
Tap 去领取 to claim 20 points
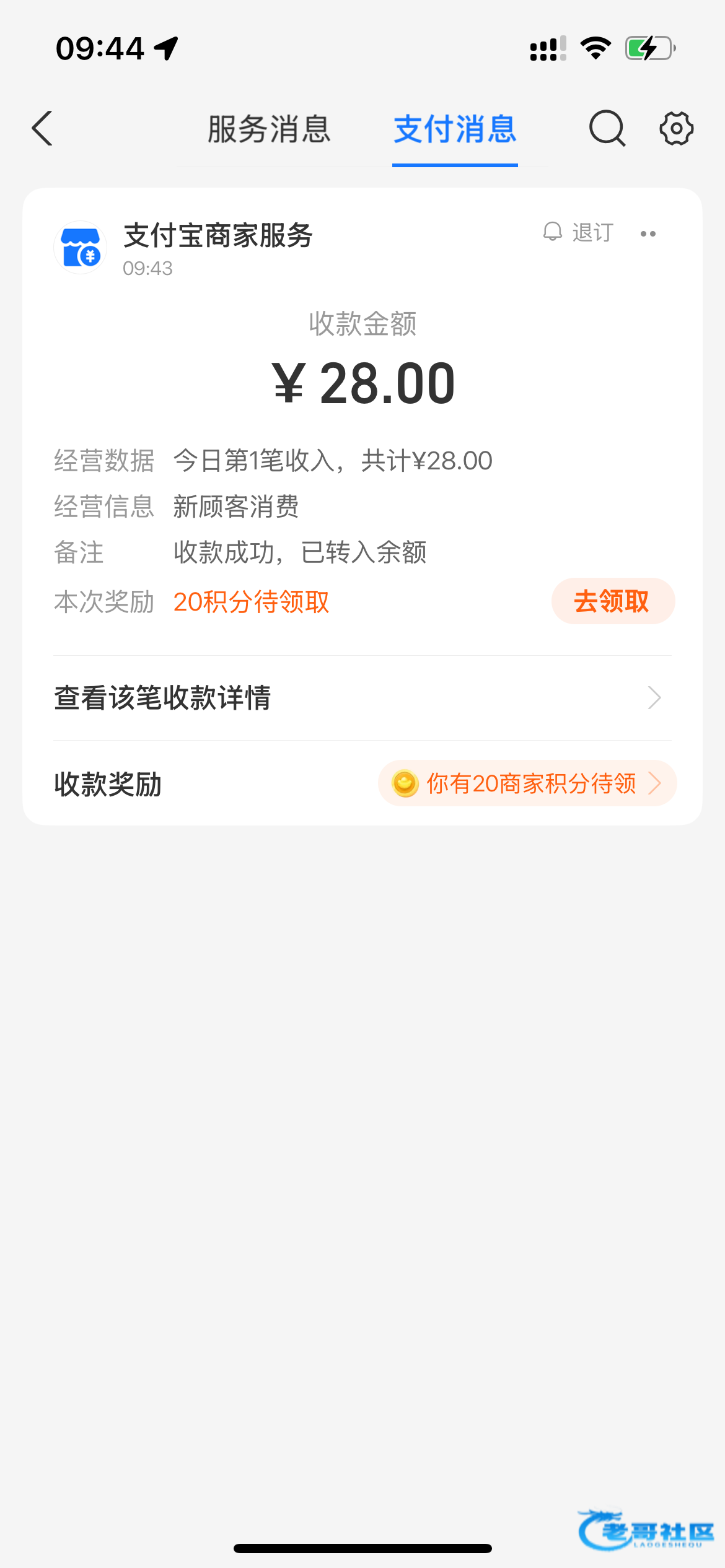coord(613,601)
